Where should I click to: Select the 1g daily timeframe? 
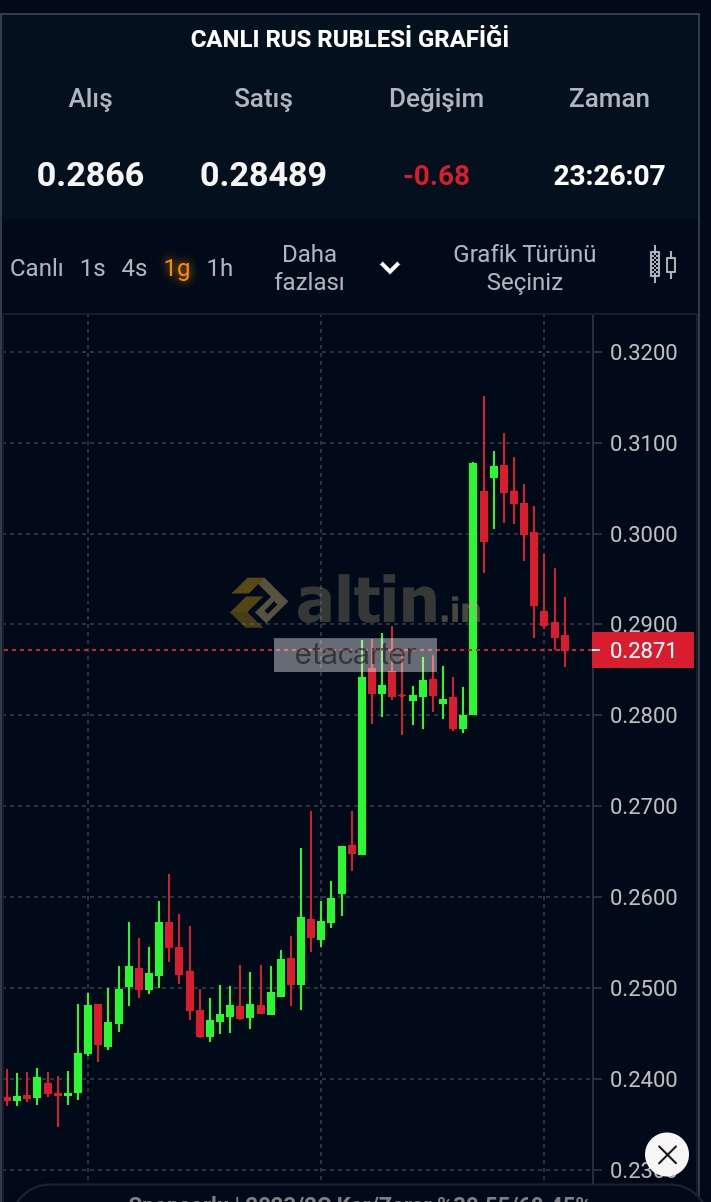(177, 268)
